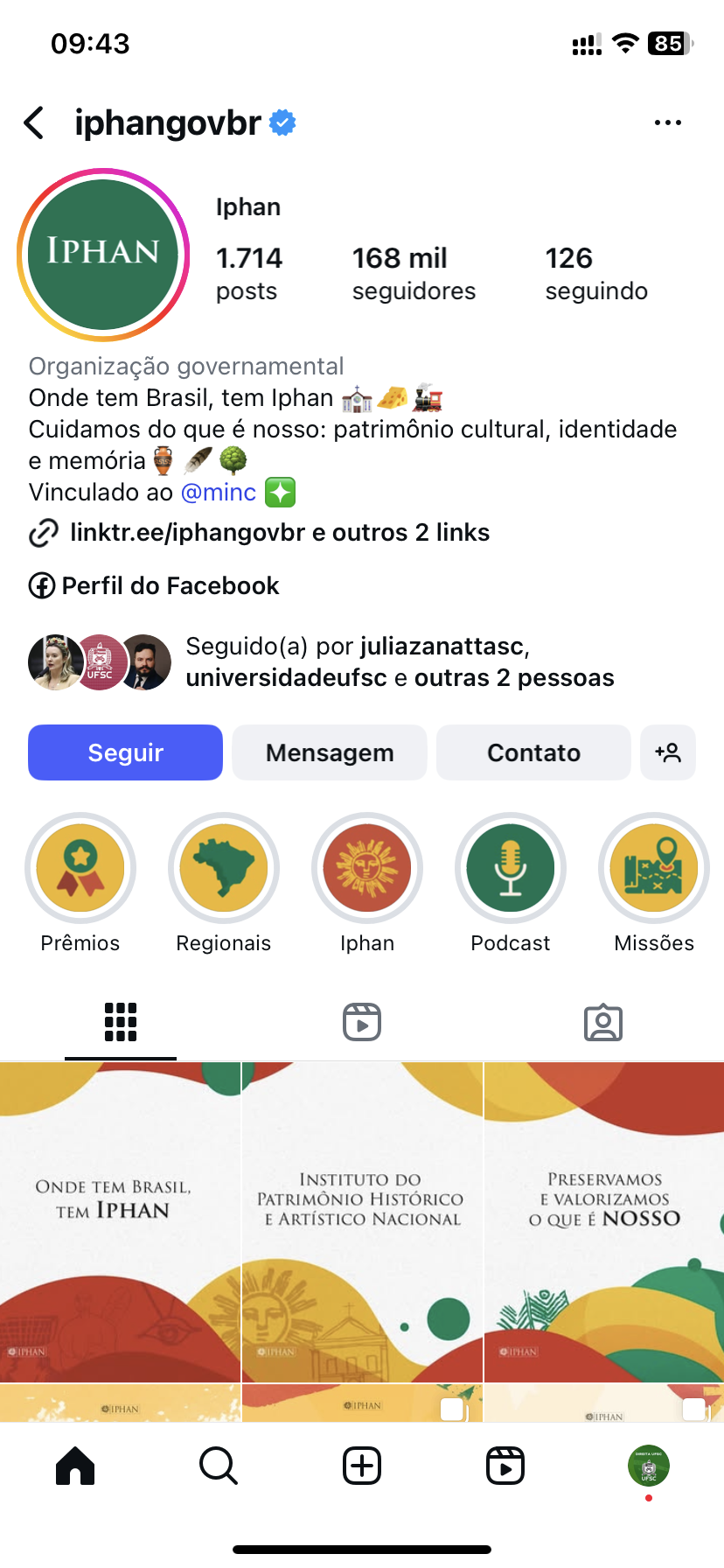The image size is (724, 1568).
Task: Go to the home feed tab
Action: 75,1466
